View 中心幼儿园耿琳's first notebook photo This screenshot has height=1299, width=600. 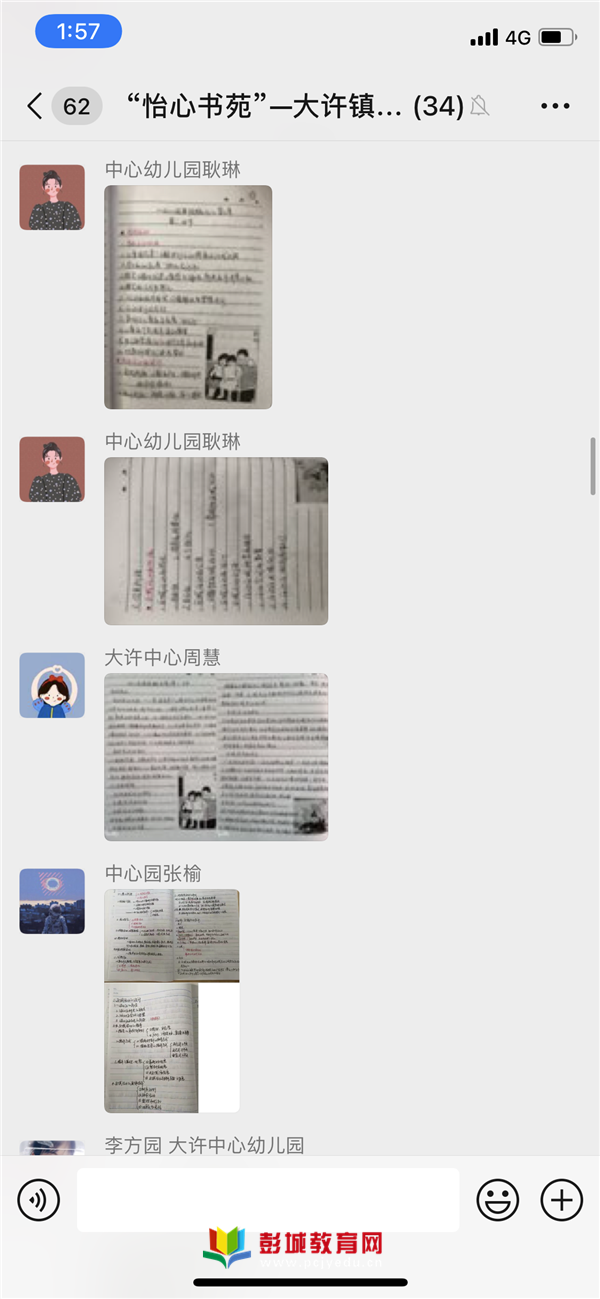(x=188, y=297)
